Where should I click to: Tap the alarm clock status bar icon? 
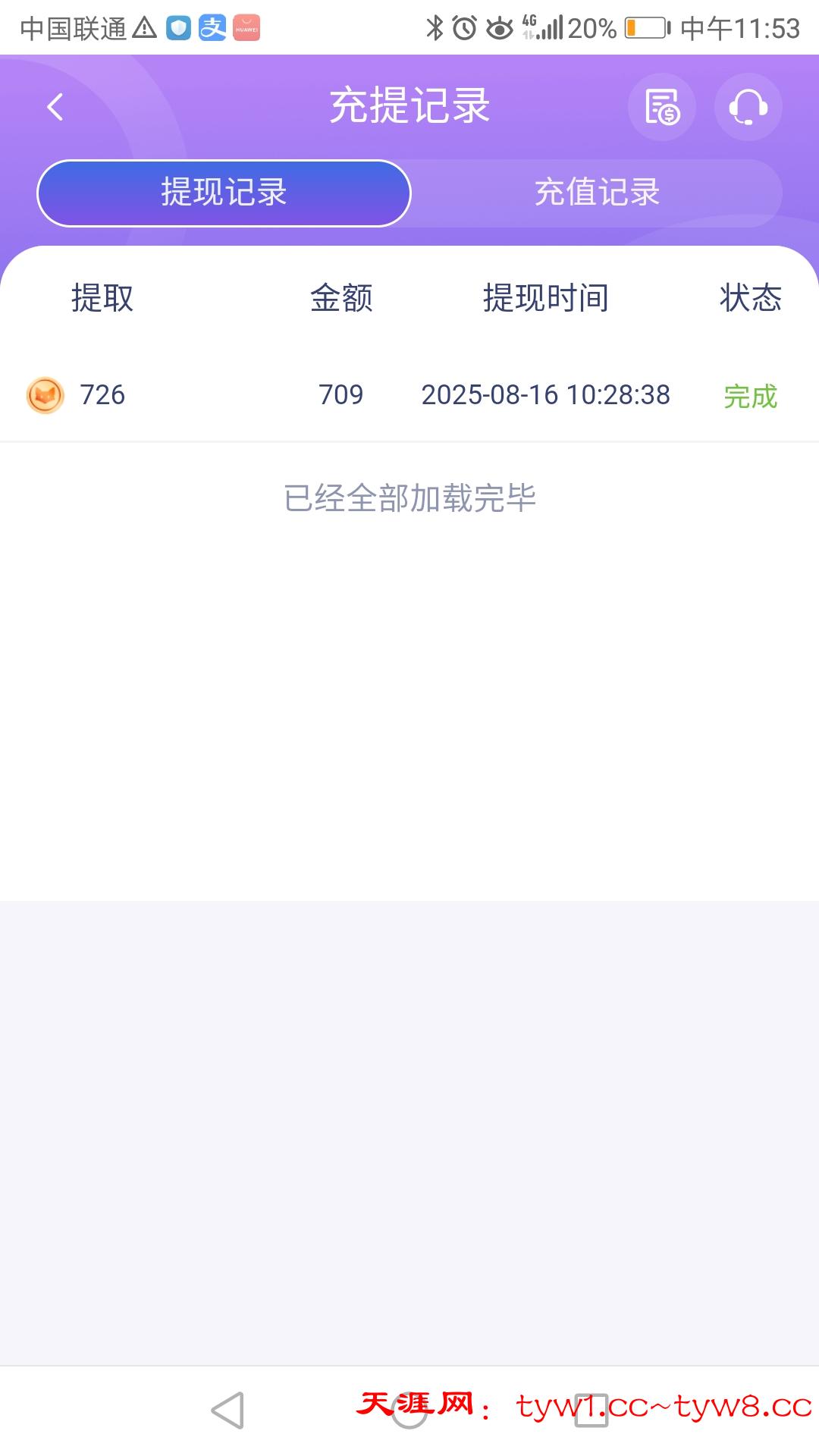click(x=466, y=27)
